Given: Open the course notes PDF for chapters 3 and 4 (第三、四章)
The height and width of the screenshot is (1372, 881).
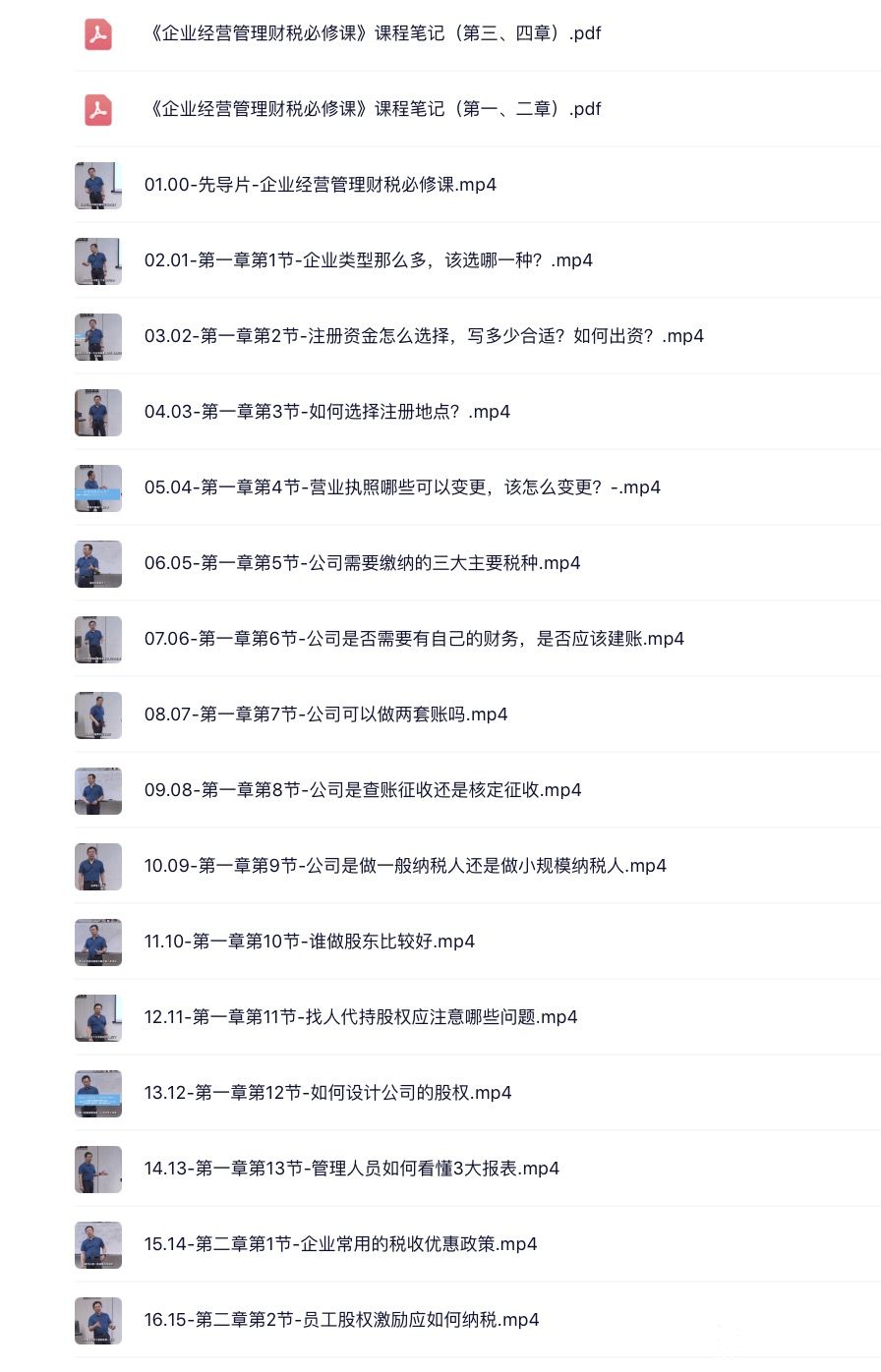Looking at the screenshot, I should click(x=374, y=33).
